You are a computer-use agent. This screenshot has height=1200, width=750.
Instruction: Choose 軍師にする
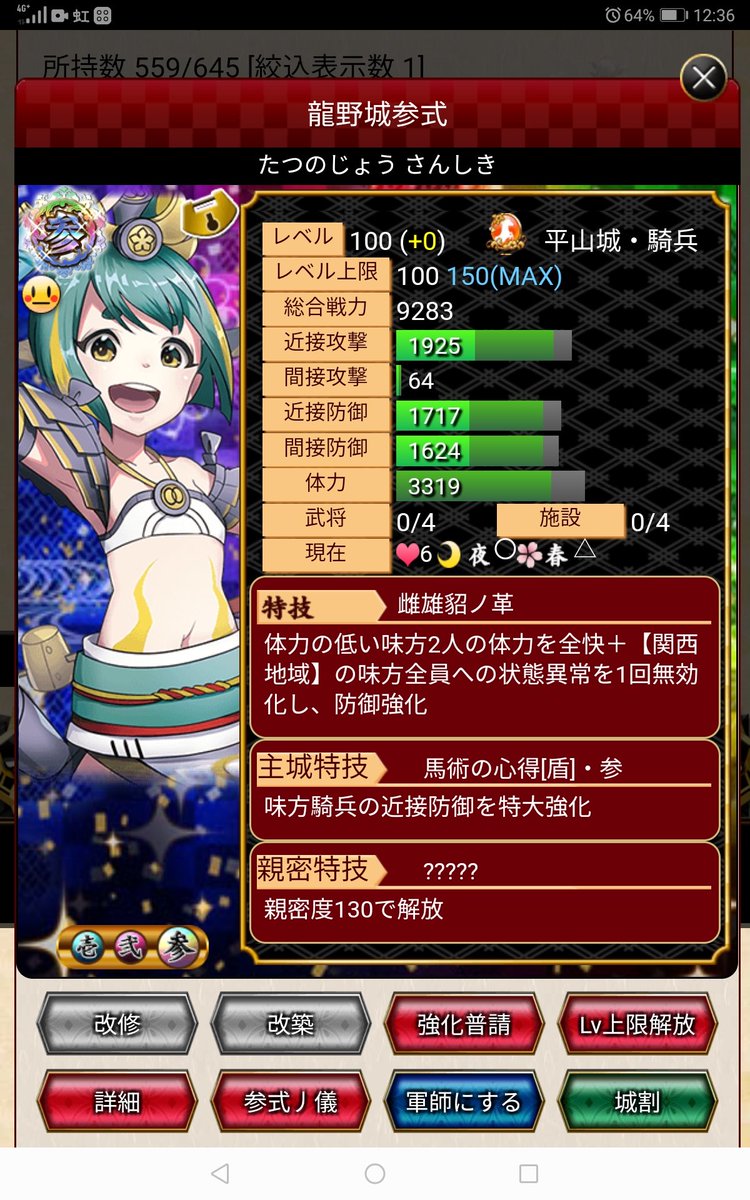tap(464, 1101)
